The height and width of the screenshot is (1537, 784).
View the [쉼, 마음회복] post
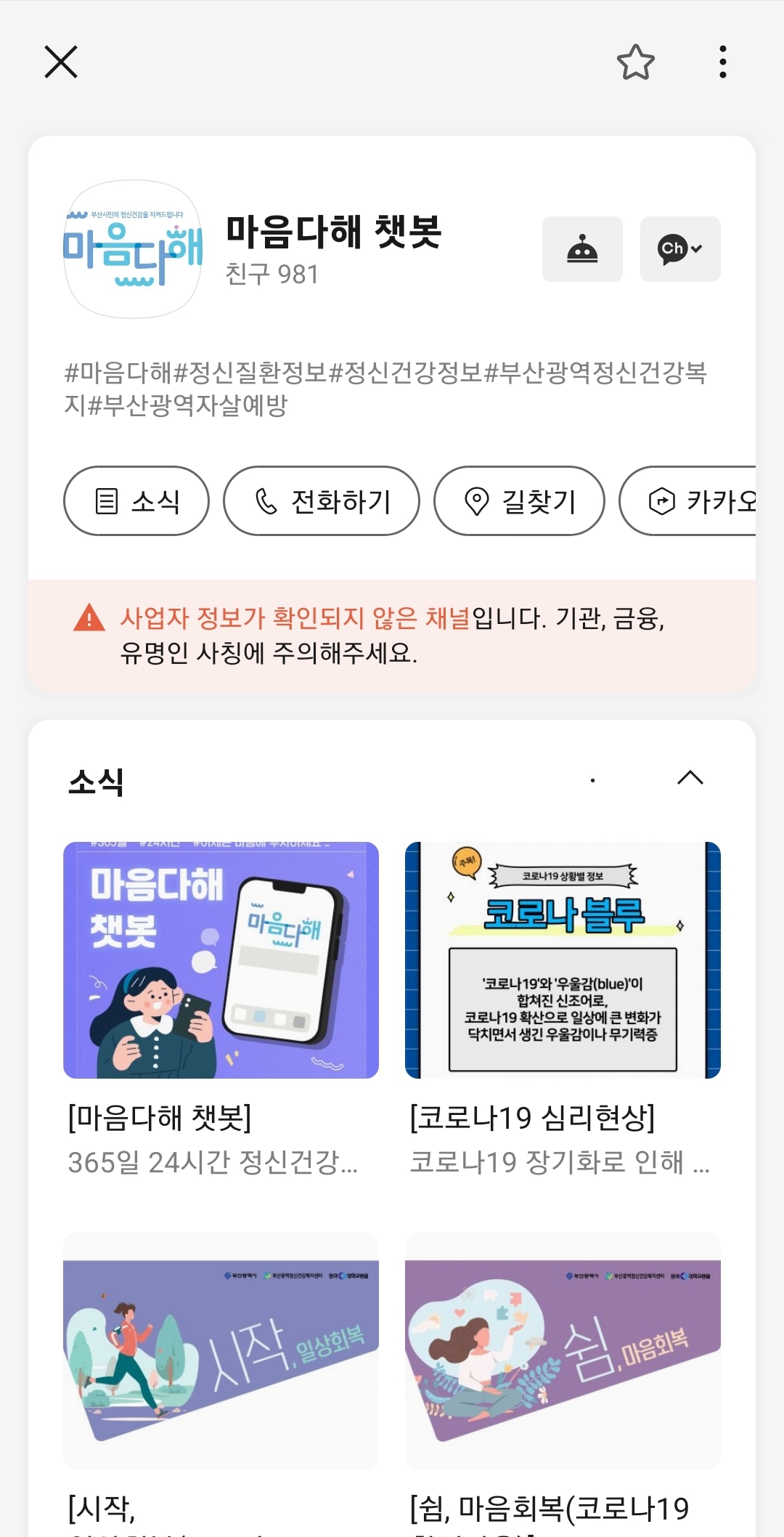pyautogui.click(x=563, y=1351)
